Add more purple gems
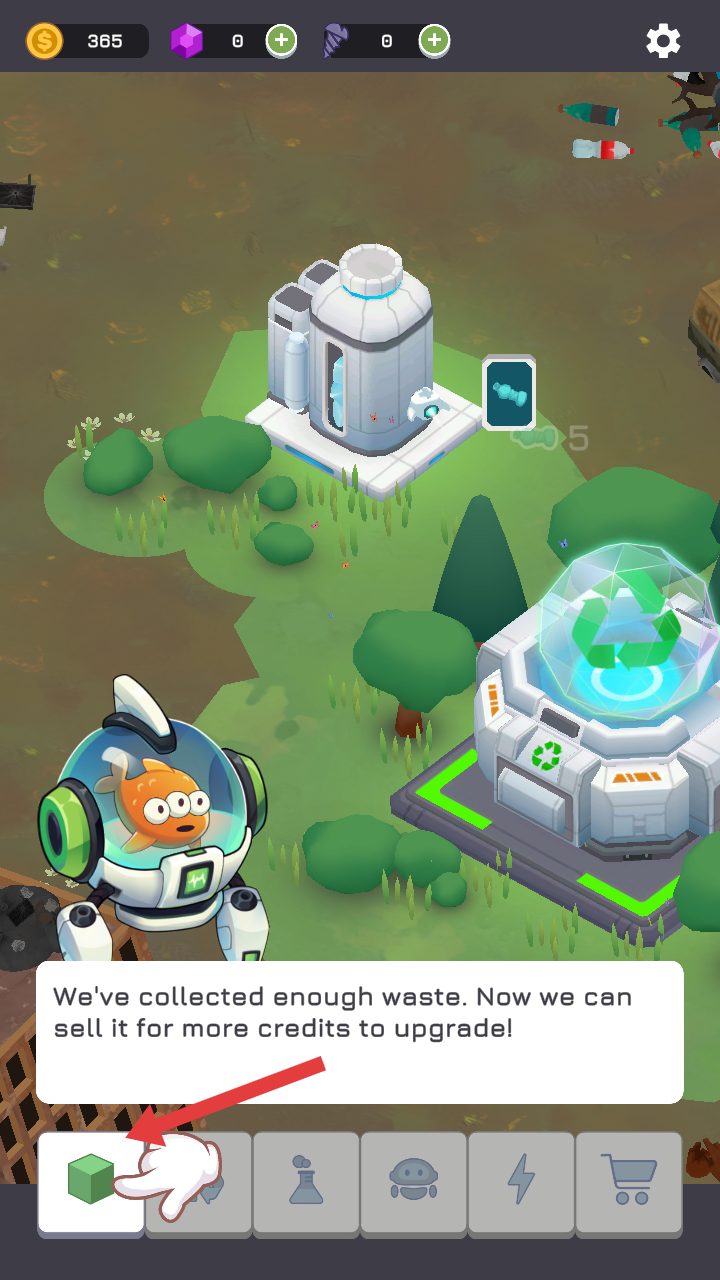 point(282,41)
